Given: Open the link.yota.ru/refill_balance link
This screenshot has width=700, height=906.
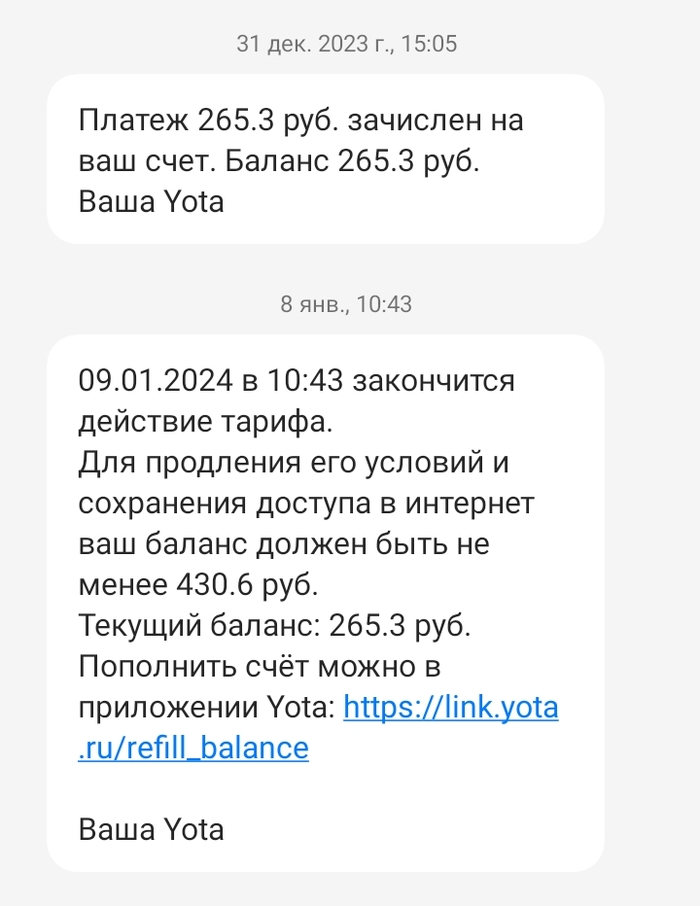Looking at the screenshot, I should click(x=450, y=708).
